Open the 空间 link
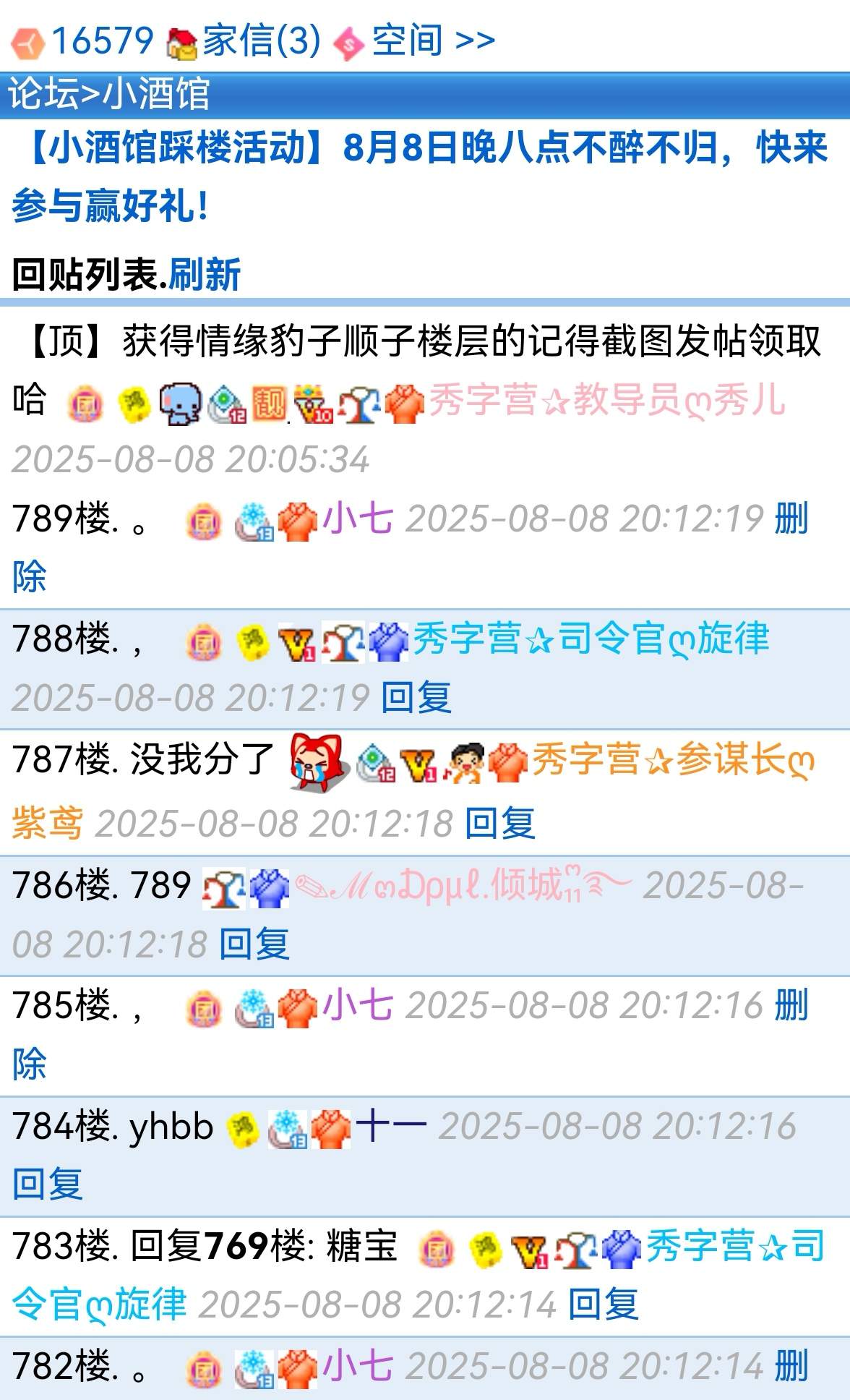The width and height of the screenshot is (850, 1400). [x=407, y=40]
